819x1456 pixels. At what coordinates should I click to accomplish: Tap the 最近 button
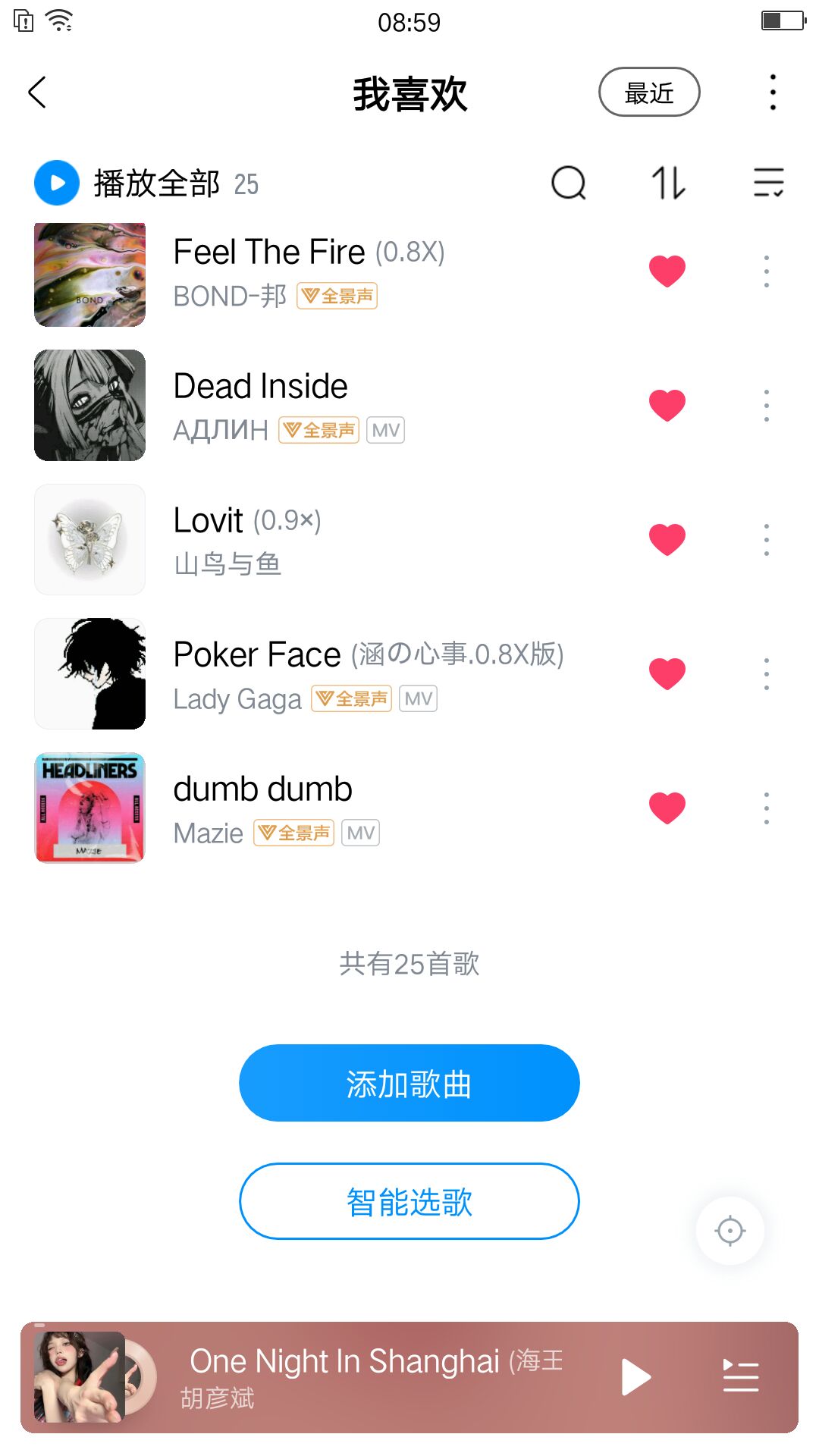pos(649,93)
